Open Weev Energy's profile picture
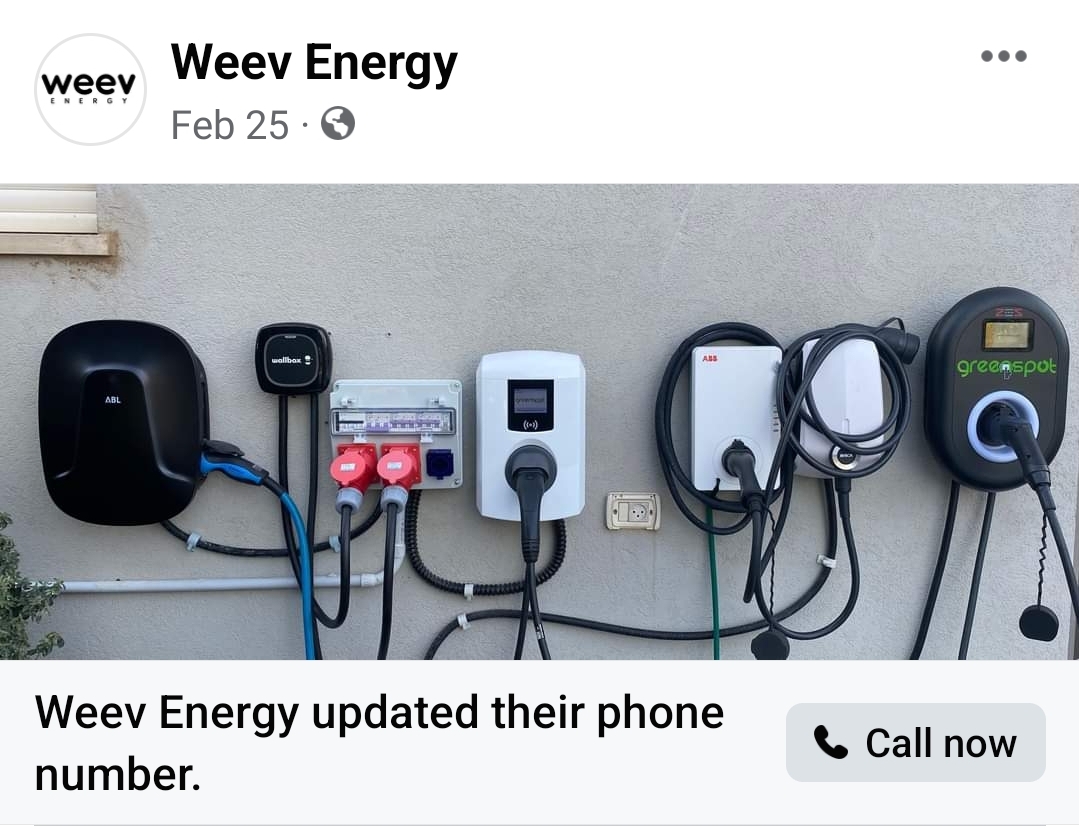This screenshot has height=830, width=1079. pos(90,89)
